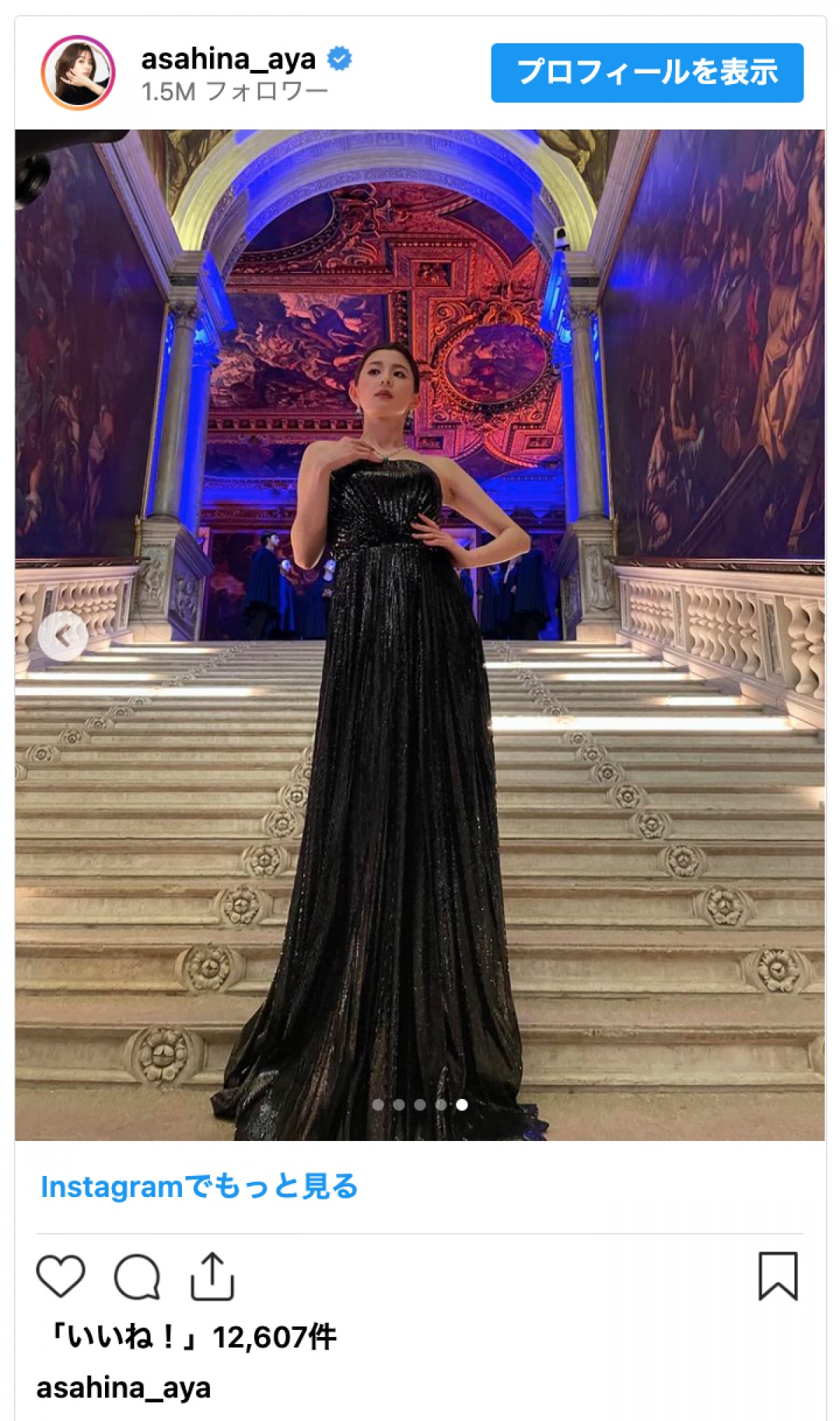The width and height of the screenshot is (840, 1421).
Task: Bookmark this Instagram post
Action: (x=778, y=1276)
